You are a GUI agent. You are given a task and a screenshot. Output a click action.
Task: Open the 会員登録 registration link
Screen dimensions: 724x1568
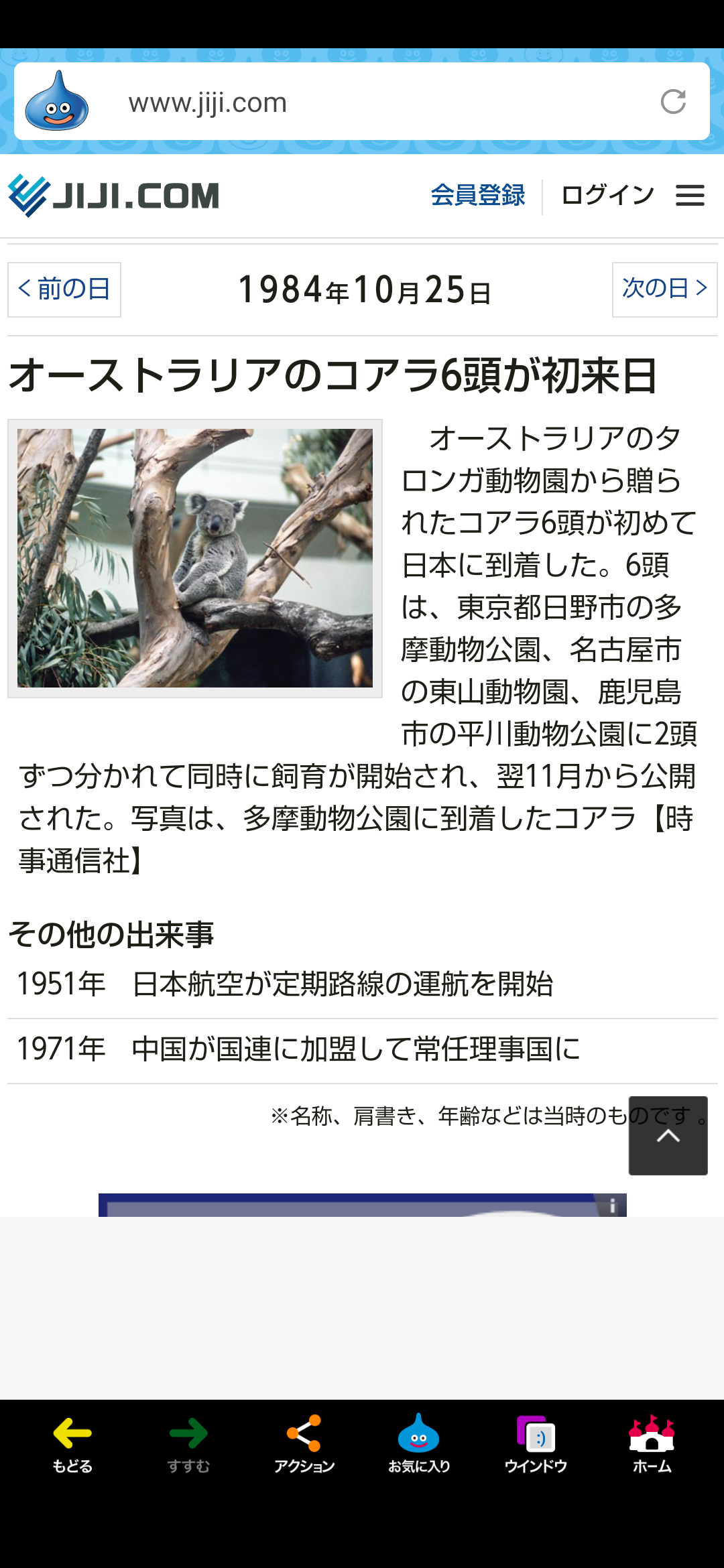coord(477,195)
